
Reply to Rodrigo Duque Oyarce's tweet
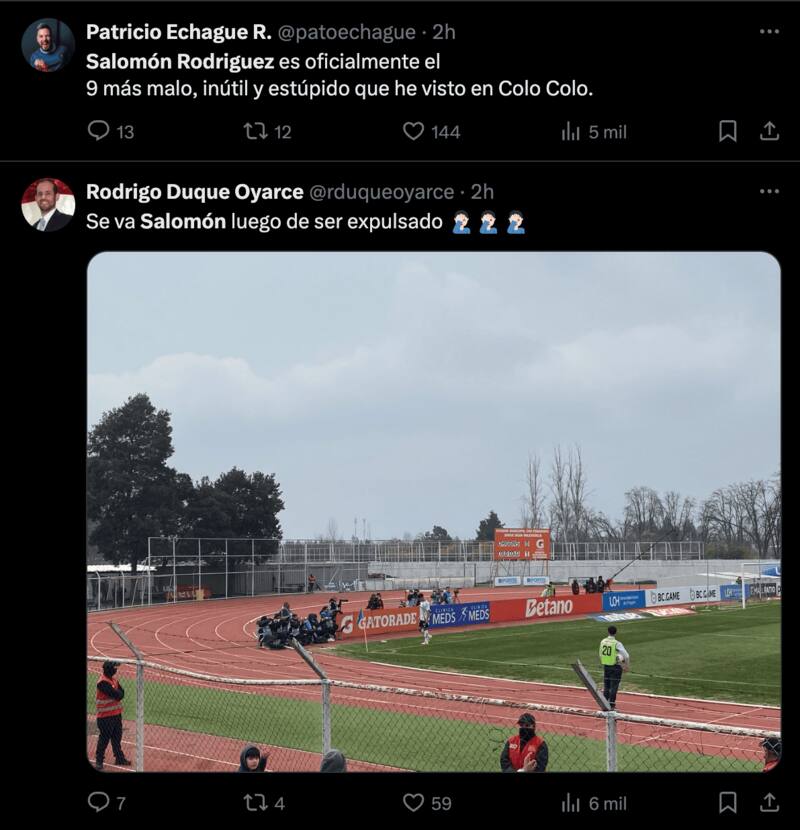pyautogui.click(x=99, y=802)
